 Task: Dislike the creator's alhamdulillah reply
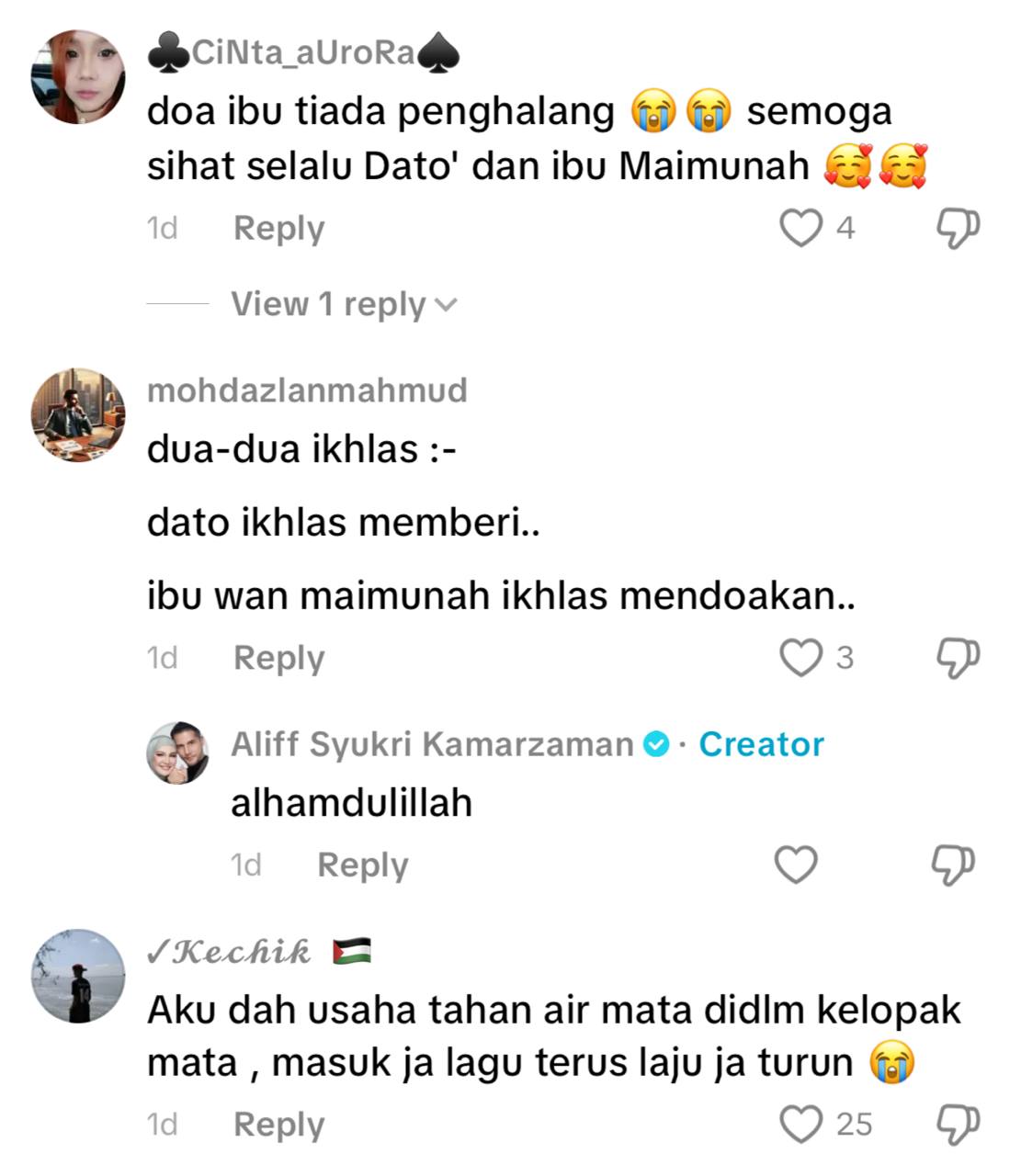pyautogui.click(x=954, y=865)
